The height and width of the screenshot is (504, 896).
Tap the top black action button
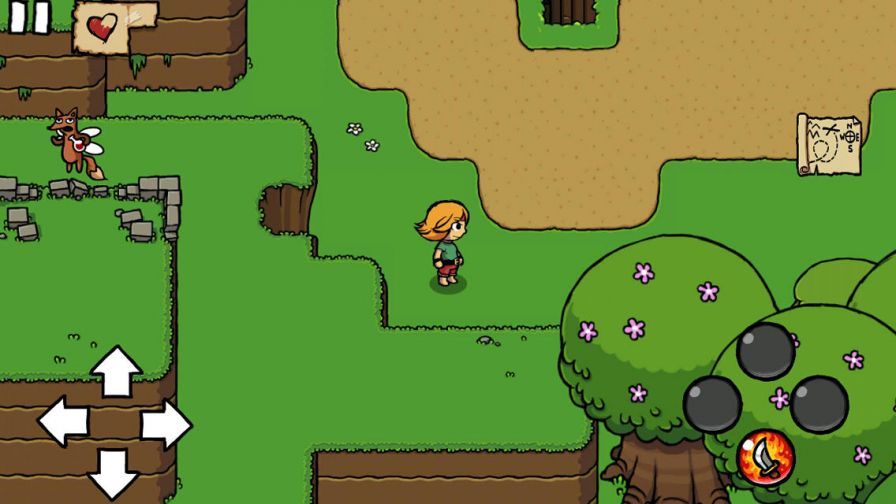coord(766,351)
